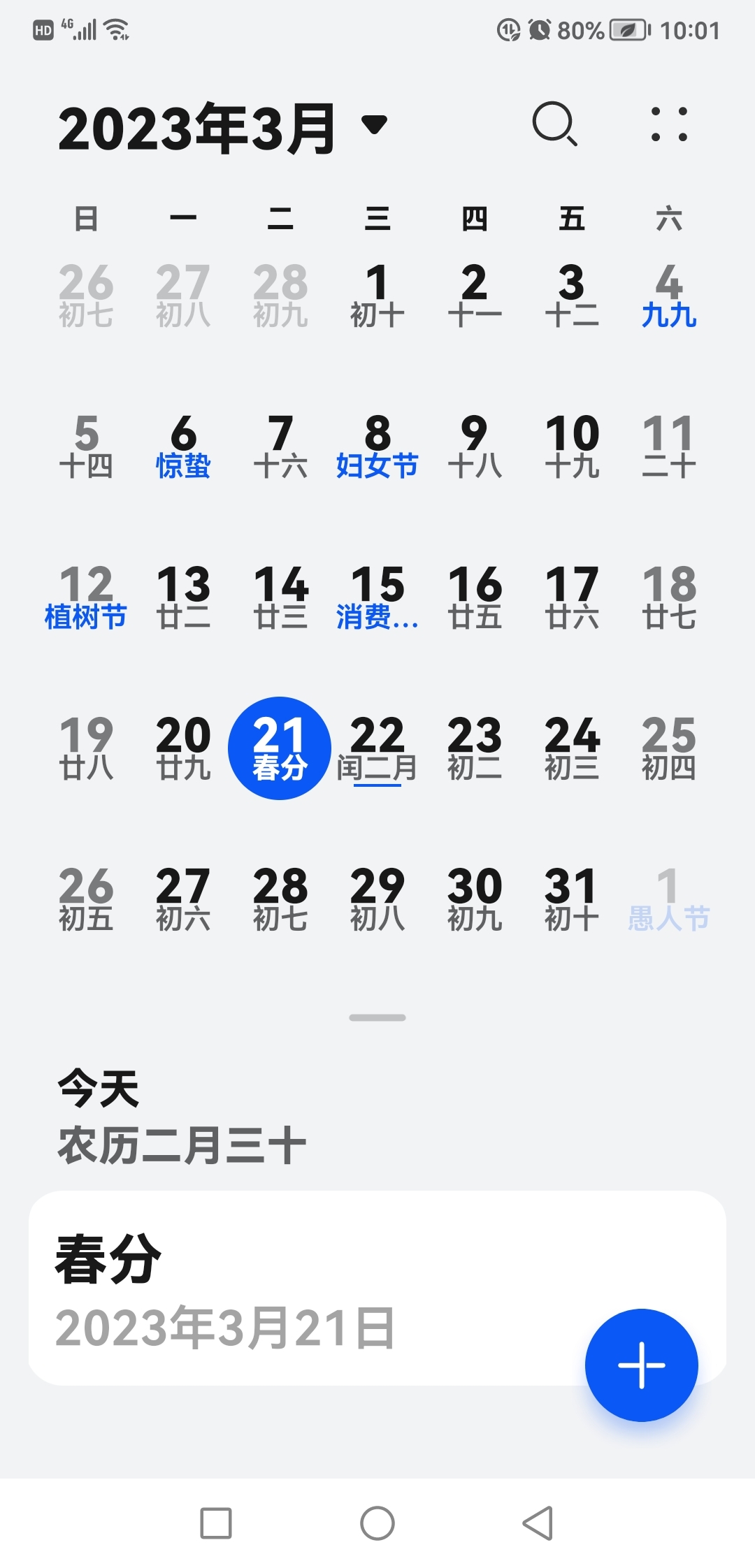
Task: Open recent apps with the square button
Action: click(x=216, y=1523)
